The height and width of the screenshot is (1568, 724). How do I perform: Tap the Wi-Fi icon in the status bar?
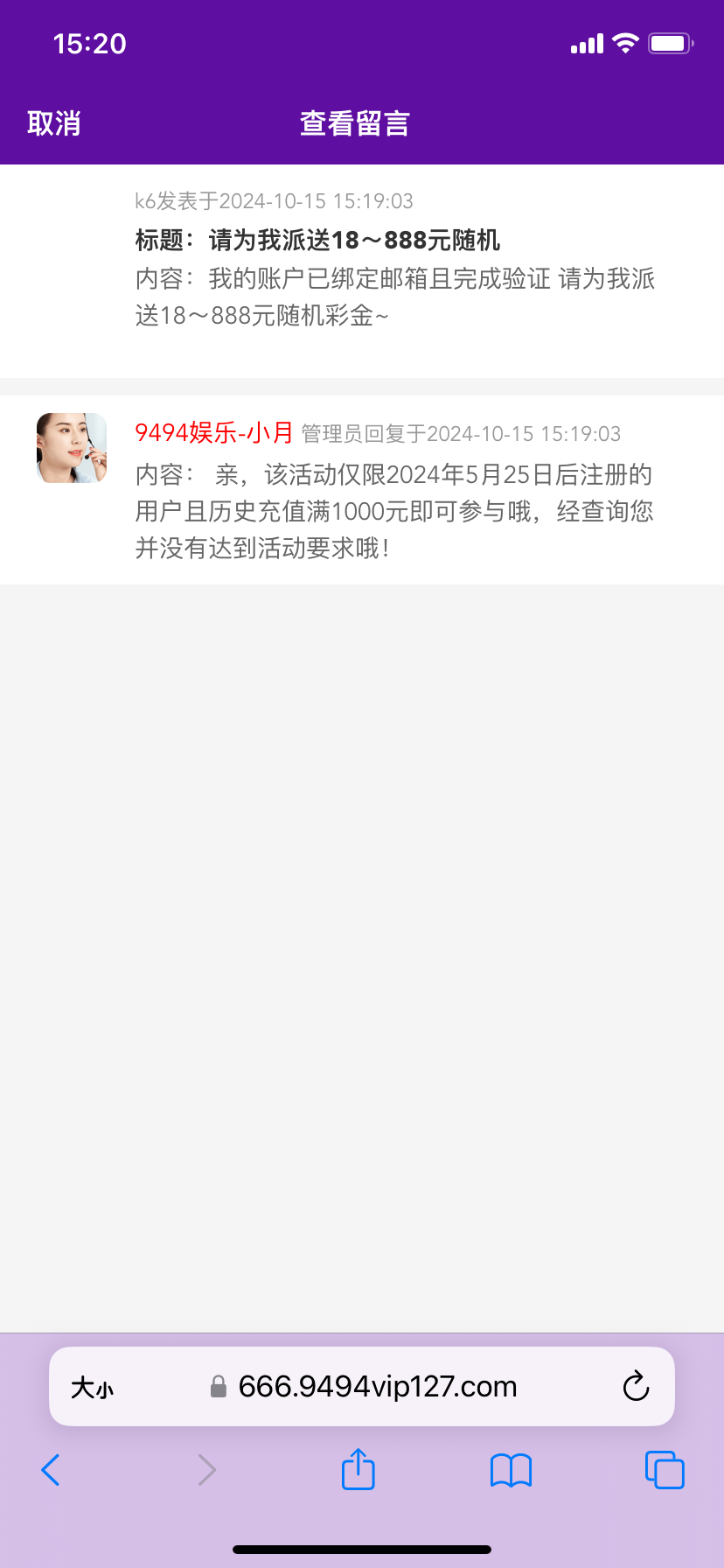[624, 43]
